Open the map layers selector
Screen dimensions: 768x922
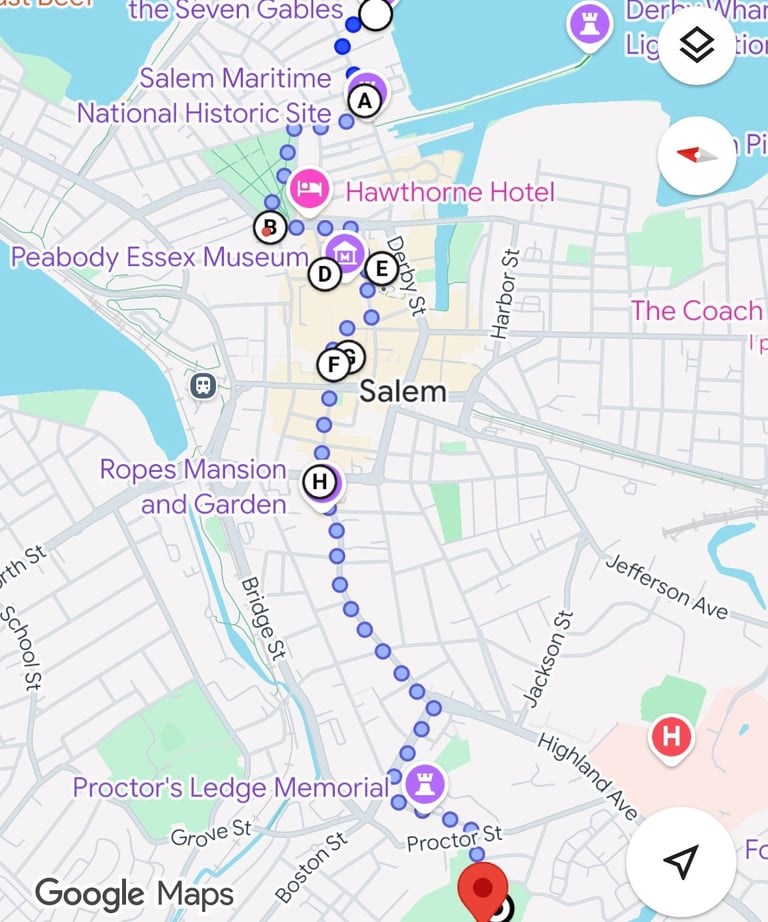pyautogui.click(x=698, y=47)
